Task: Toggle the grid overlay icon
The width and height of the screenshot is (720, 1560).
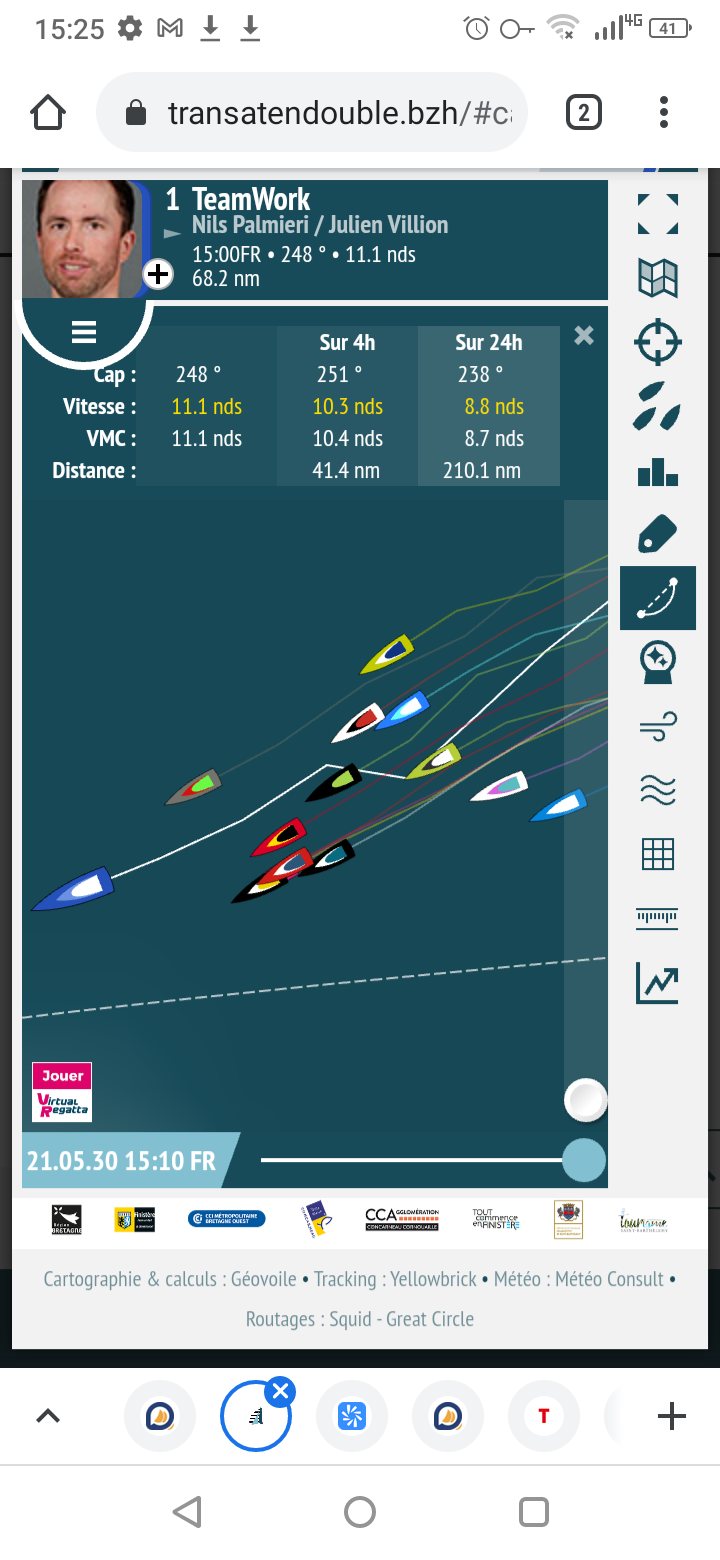Action: point(658,853)
